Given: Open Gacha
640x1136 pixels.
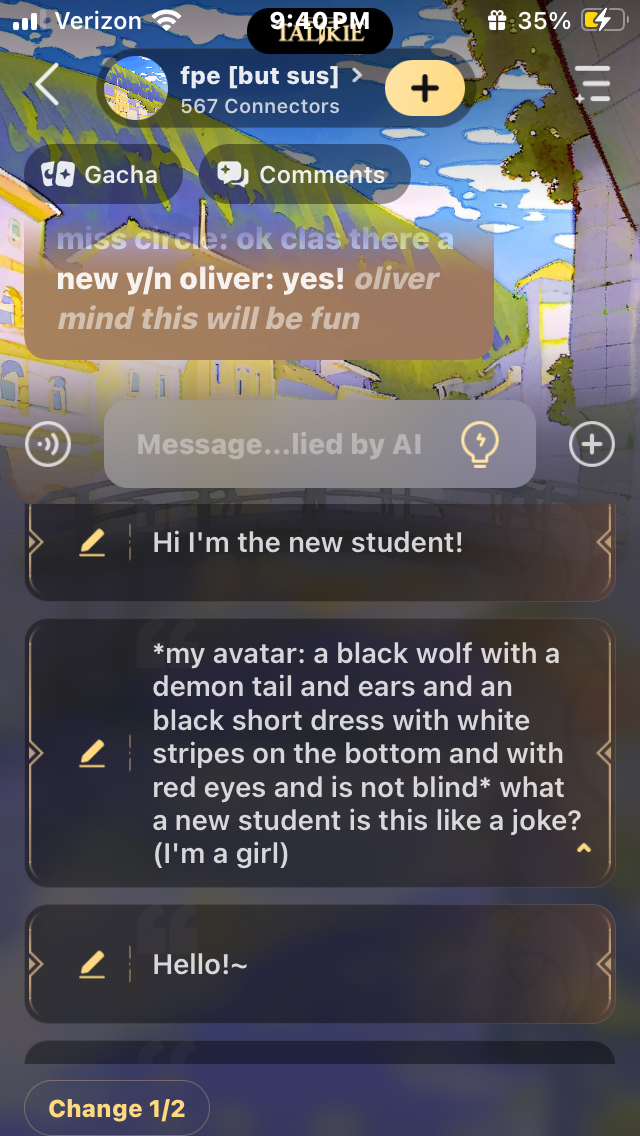Looking at the screenshot, I should [x=102, y=175].
